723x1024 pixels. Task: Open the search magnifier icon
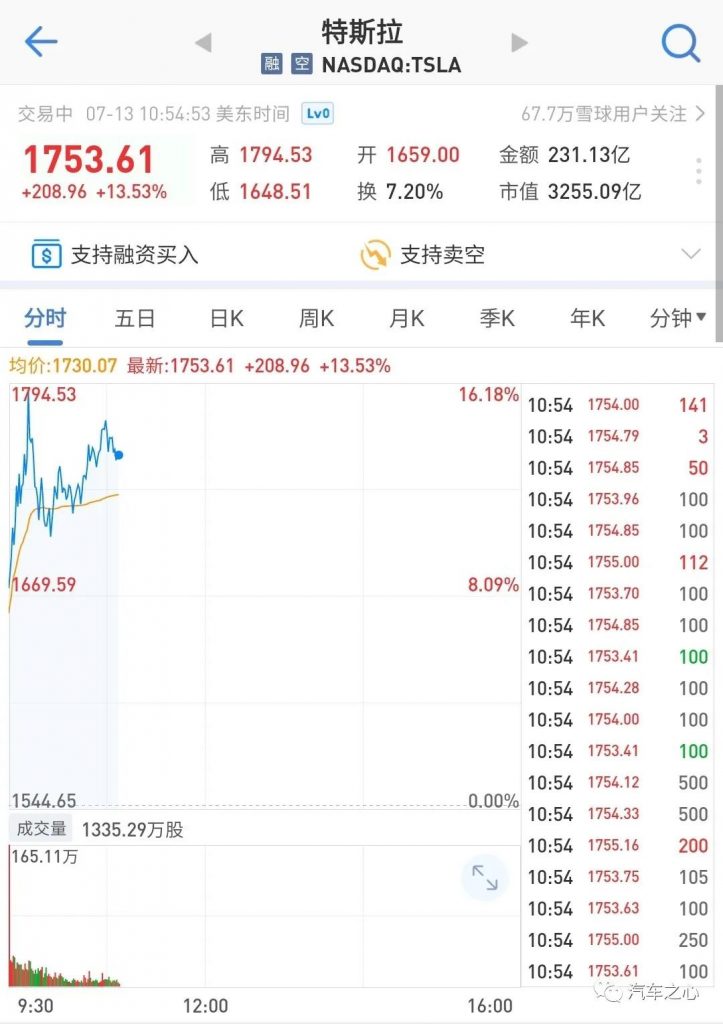point(681,43)
